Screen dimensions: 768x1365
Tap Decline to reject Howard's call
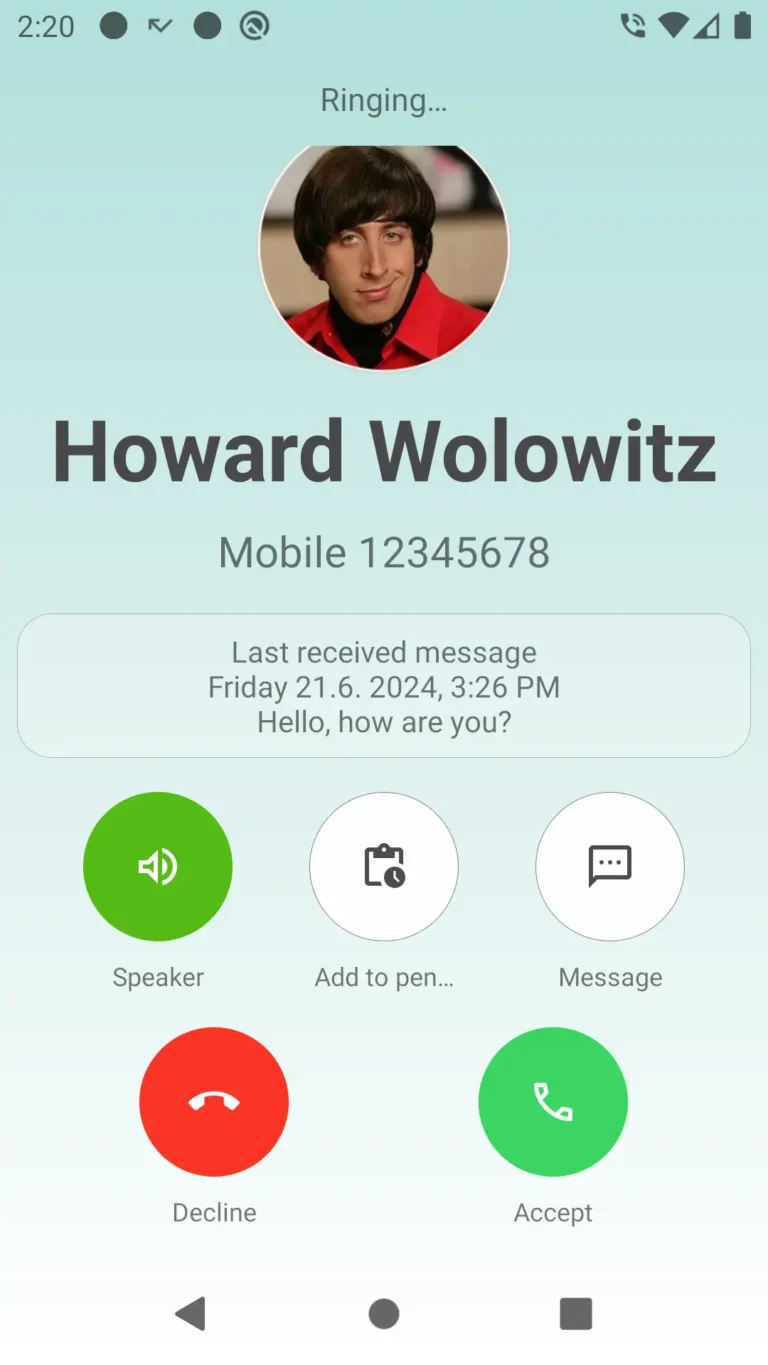point(214,1100)
